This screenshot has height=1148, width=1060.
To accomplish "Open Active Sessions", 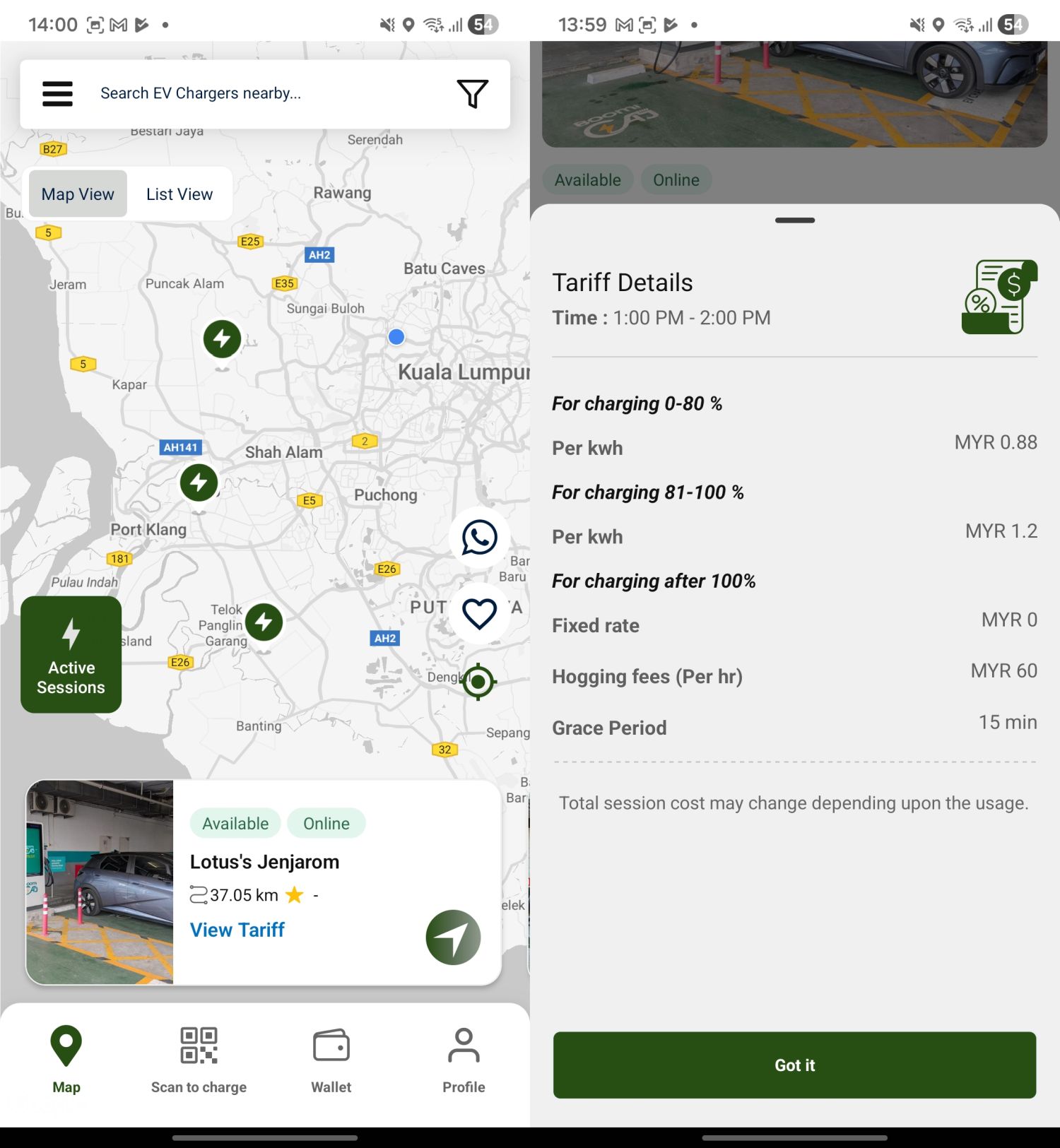I will point(71,655).
